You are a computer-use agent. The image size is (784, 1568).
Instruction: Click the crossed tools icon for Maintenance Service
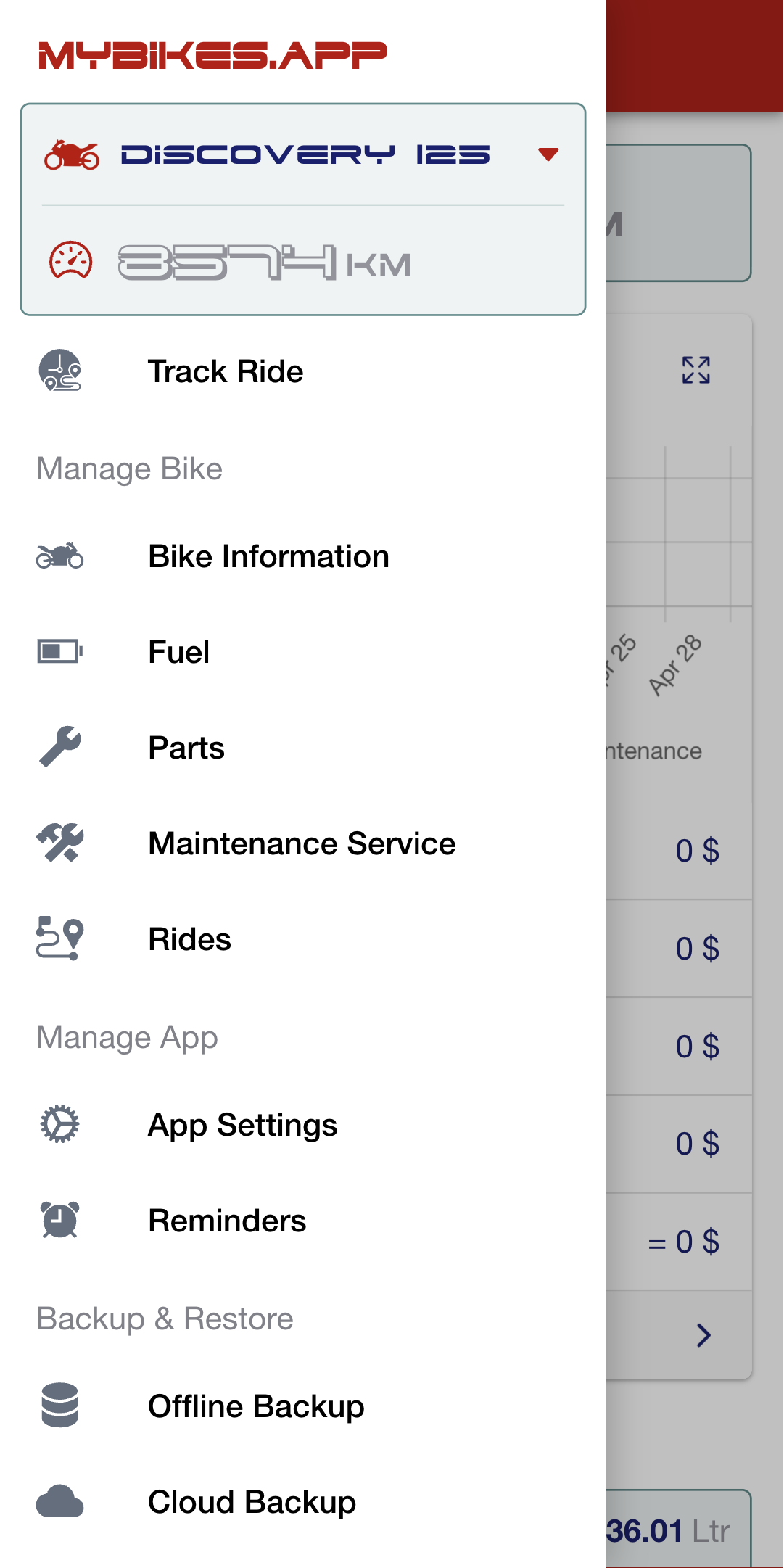pos(60,843)
